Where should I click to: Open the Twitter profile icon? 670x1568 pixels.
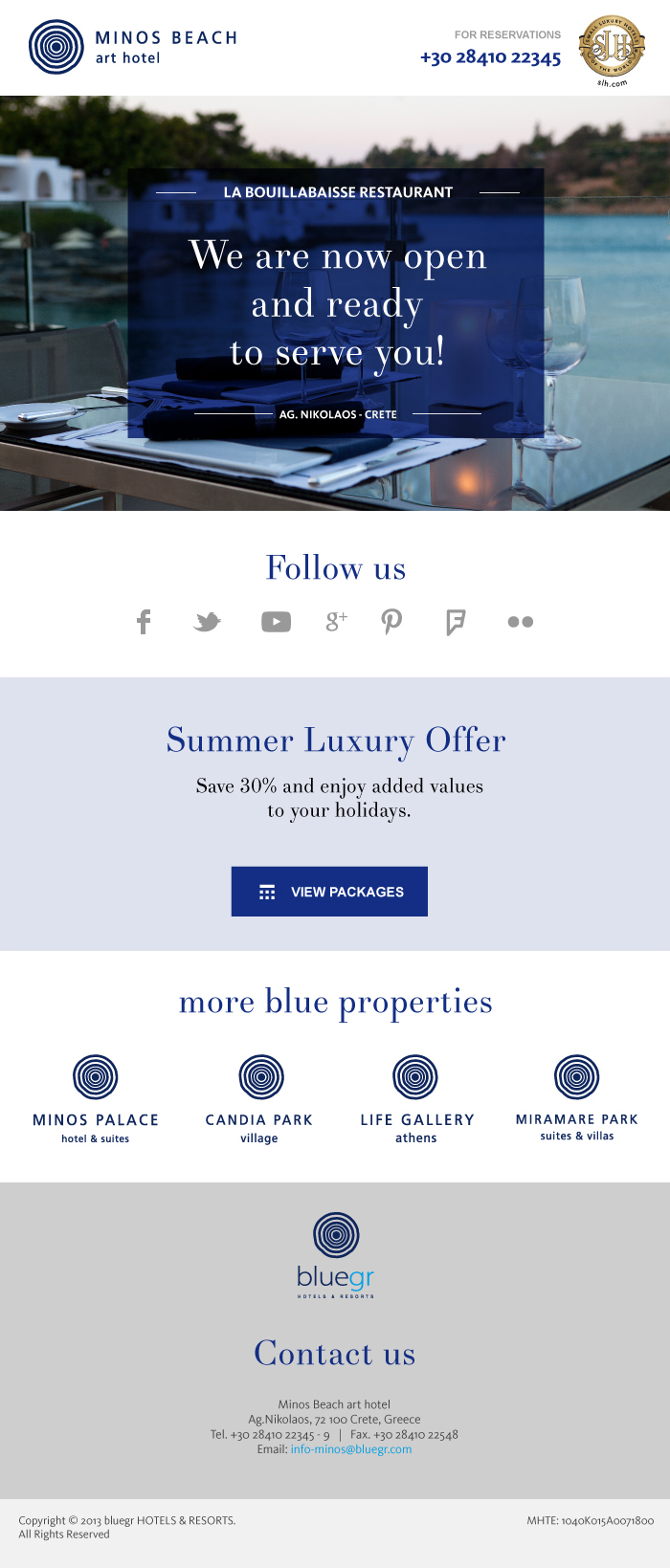point(208,622)
